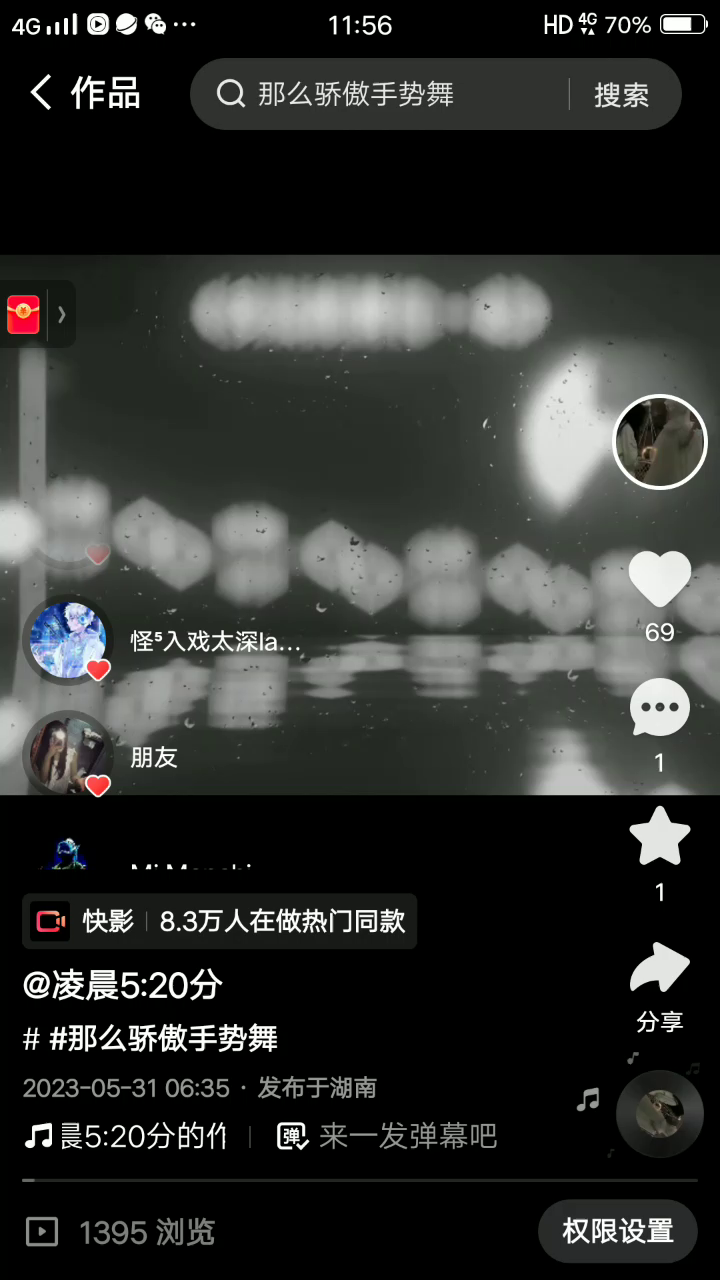Viewport: 720px width, 1280px height.
Task: Open the red envelope widget
Action: coord(24,315)
